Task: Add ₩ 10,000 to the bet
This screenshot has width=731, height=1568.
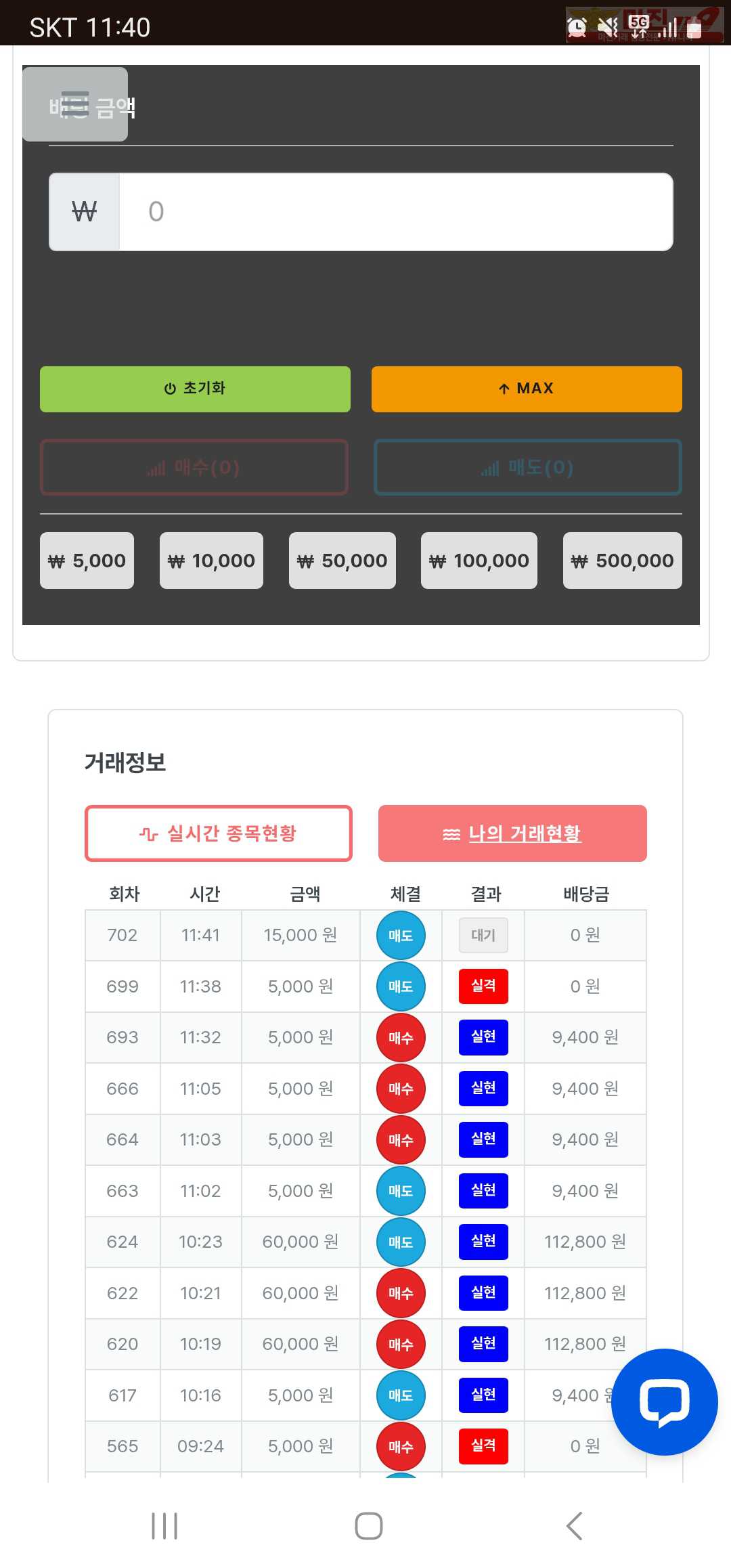Action: pos(211,561)
